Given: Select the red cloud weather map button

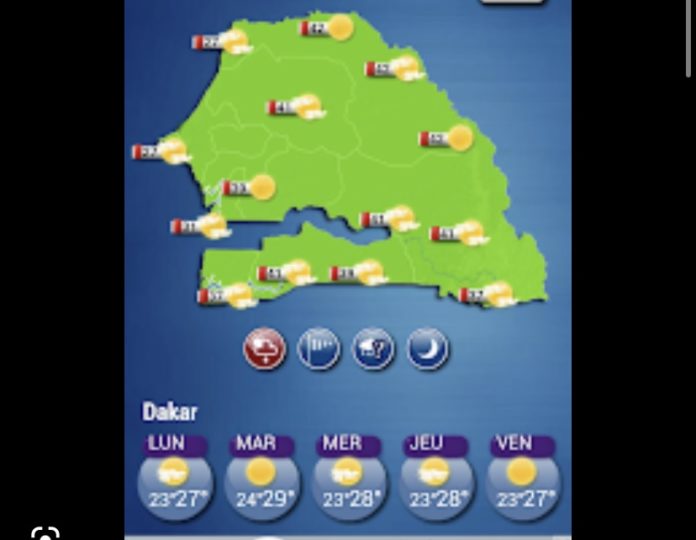Looking at the screenshot, I should click(x=265, y=350).
